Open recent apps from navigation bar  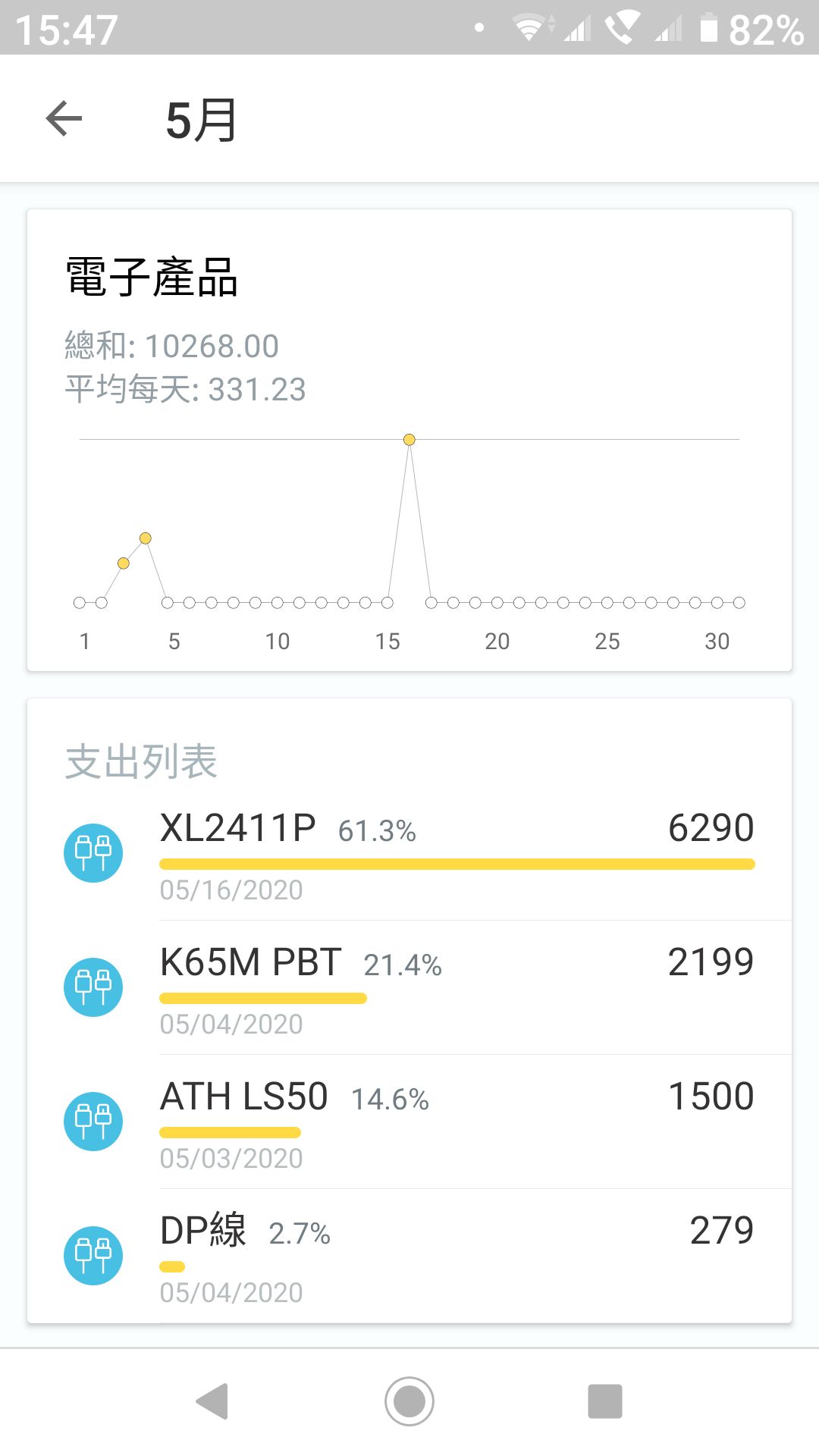point(605,1401)
